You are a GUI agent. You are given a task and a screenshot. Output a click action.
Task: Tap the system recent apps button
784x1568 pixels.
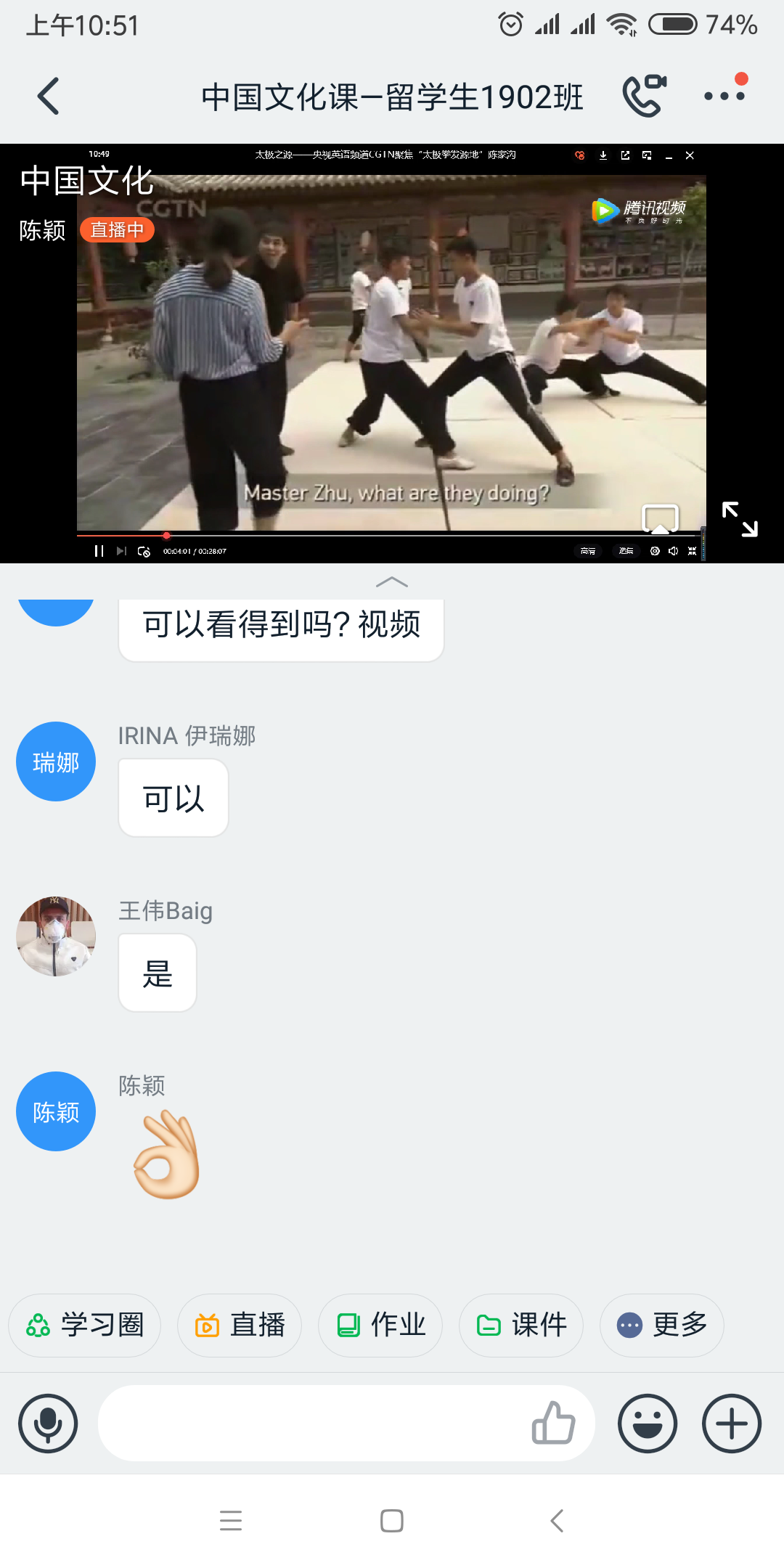[231, 1521]
